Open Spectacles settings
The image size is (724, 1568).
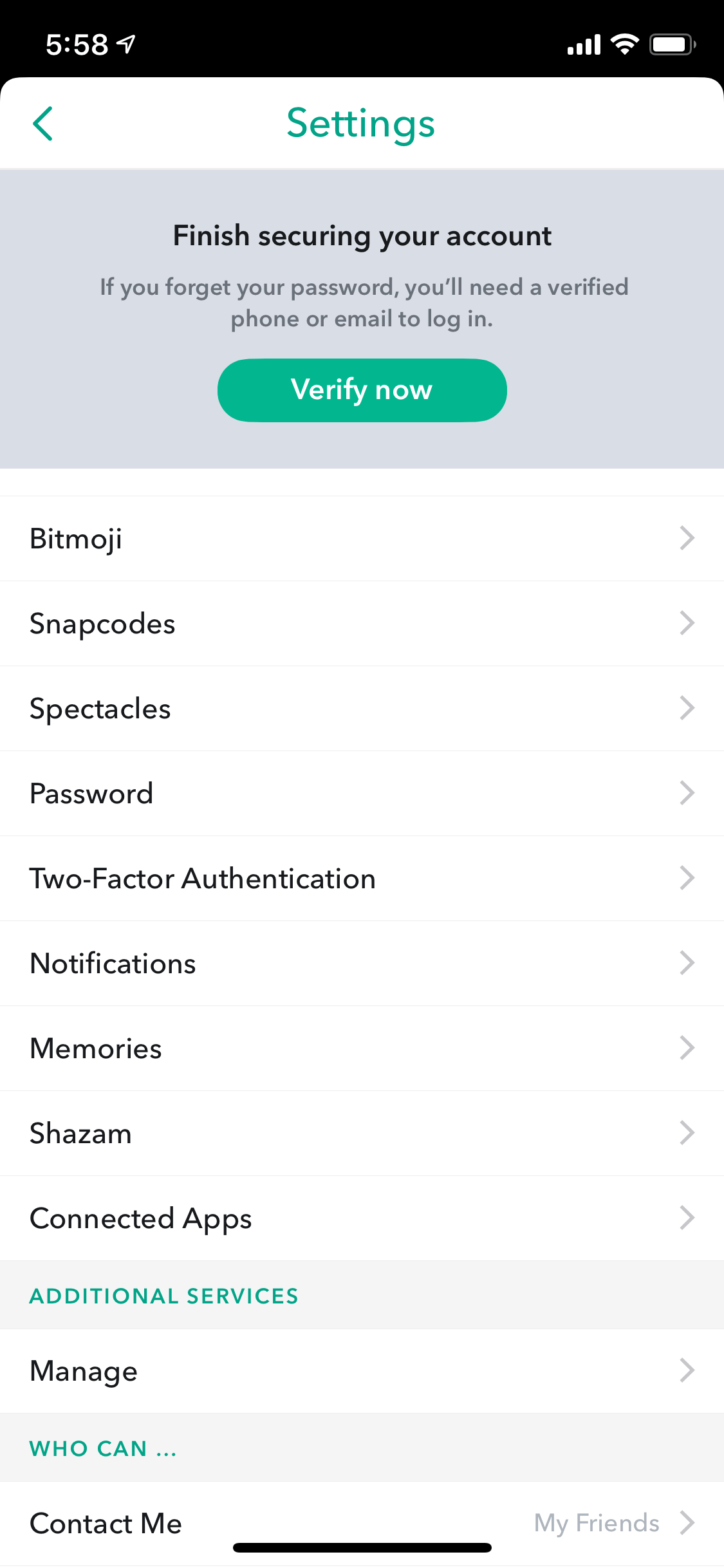click(362, 709)
